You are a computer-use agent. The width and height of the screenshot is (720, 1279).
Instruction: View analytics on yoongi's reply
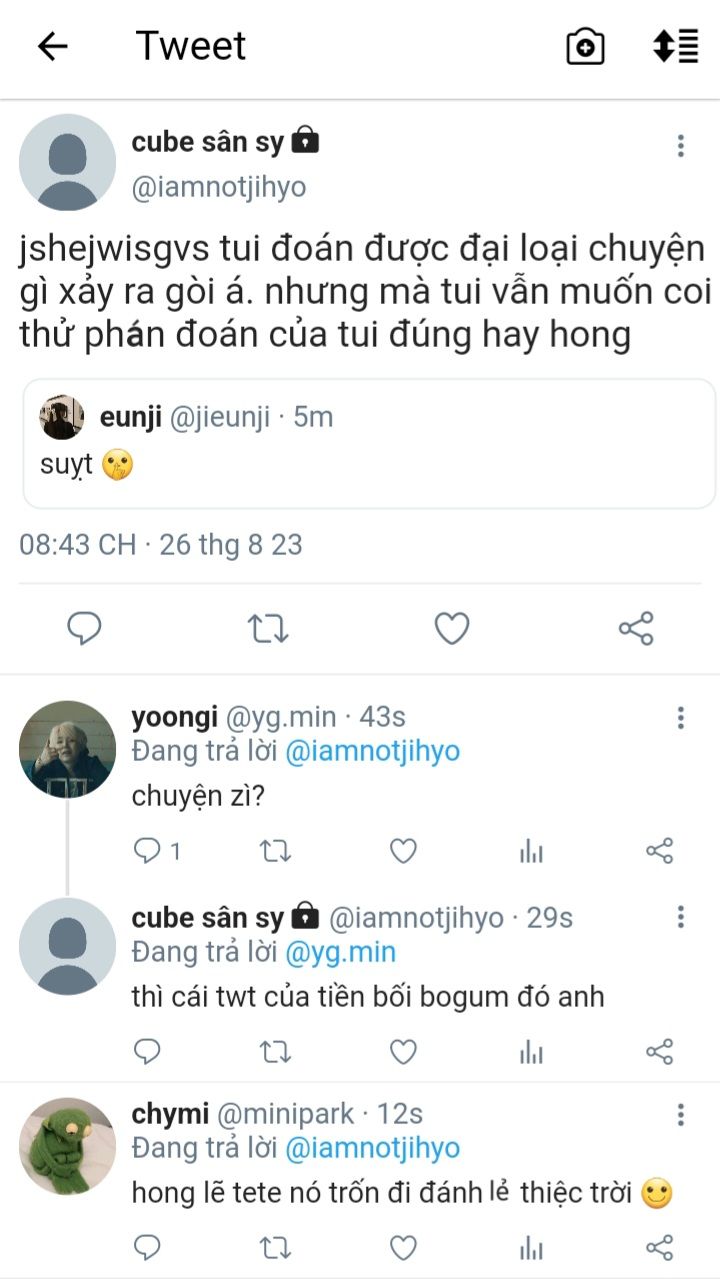click(531, 851)
